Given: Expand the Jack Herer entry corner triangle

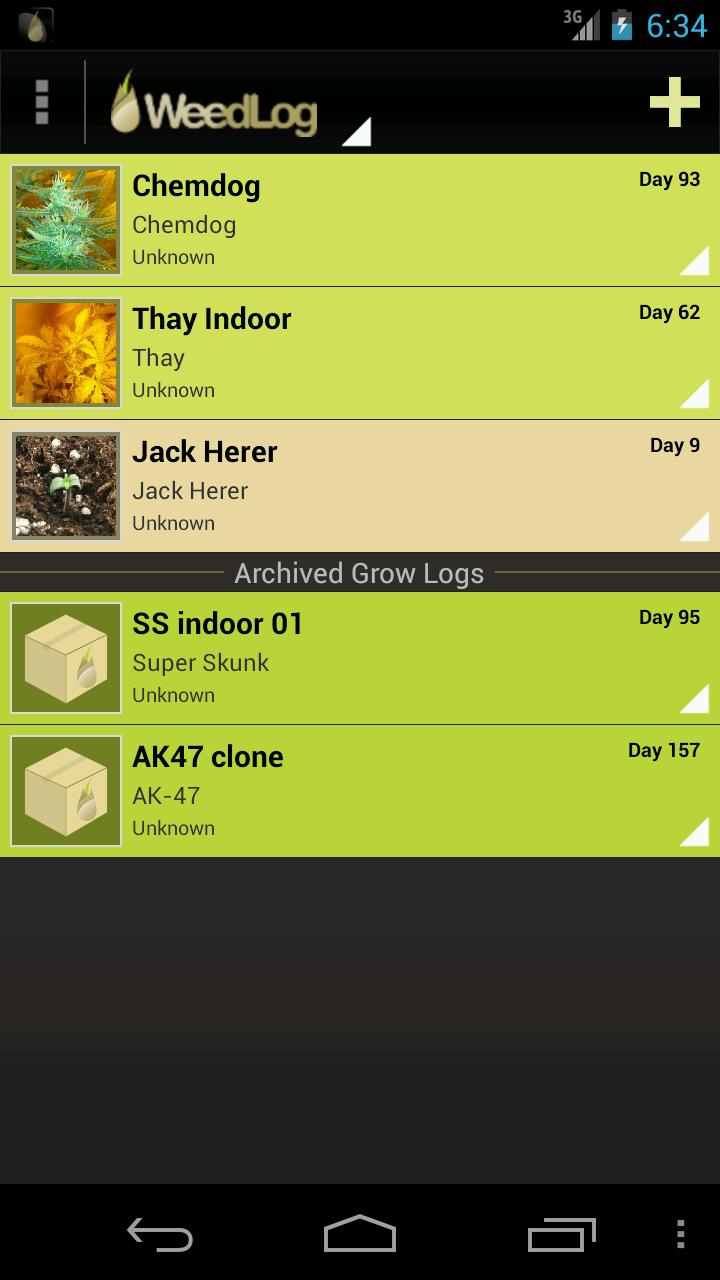Looking at the screenshot, I should pos(700,526).
